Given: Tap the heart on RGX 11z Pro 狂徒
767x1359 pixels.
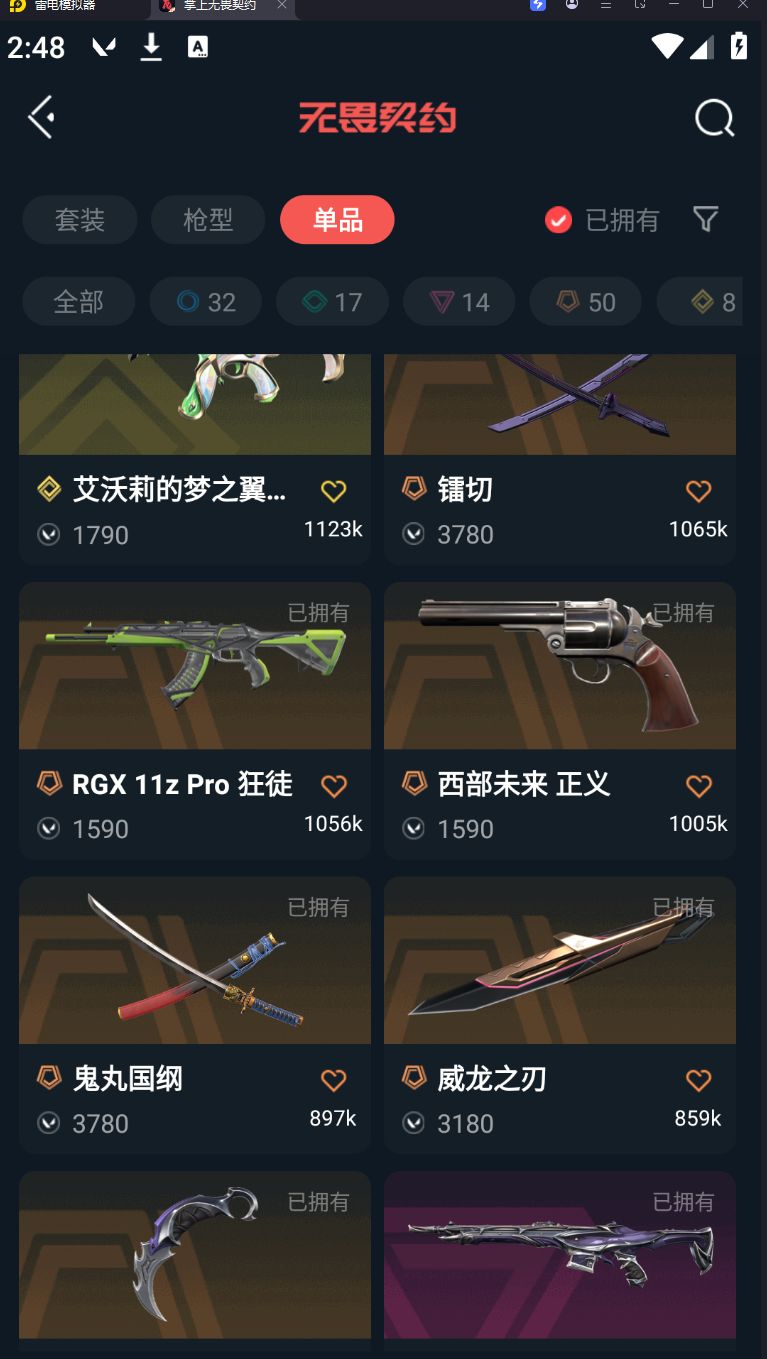Looking at the screenshot, I should tap(333, 786).
